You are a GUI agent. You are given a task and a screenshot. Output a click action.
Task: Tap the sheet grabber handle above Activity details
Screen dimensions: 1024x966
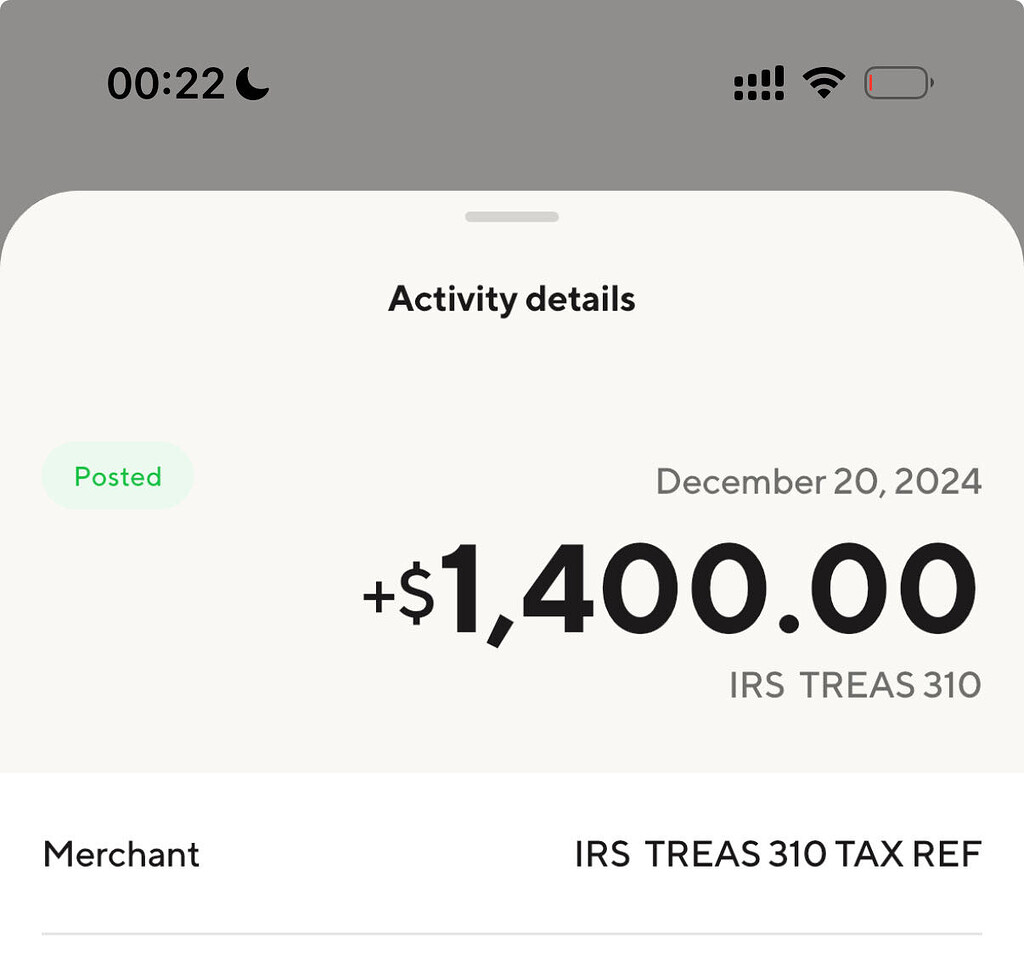(x=512, y=217)
